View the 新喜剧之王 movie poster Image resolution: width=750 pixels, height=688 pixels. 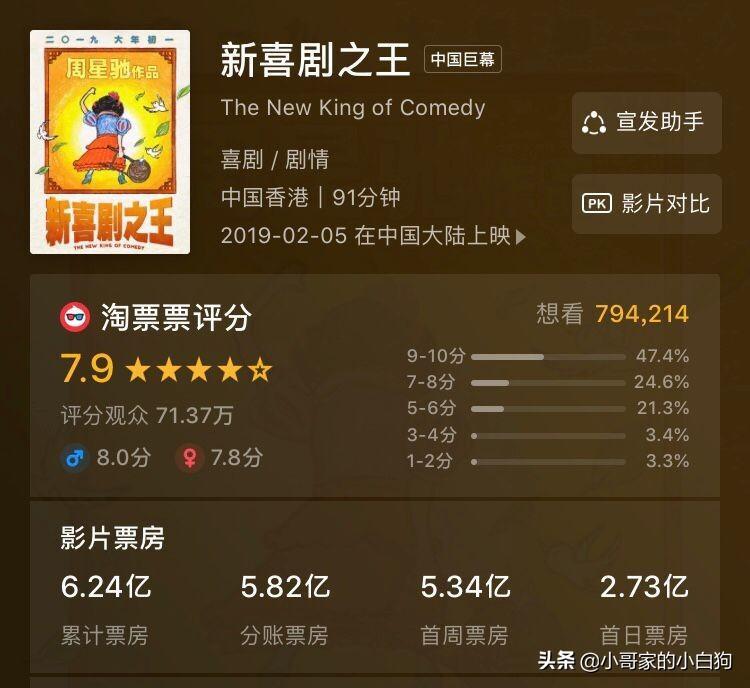[x=110, y=141]
